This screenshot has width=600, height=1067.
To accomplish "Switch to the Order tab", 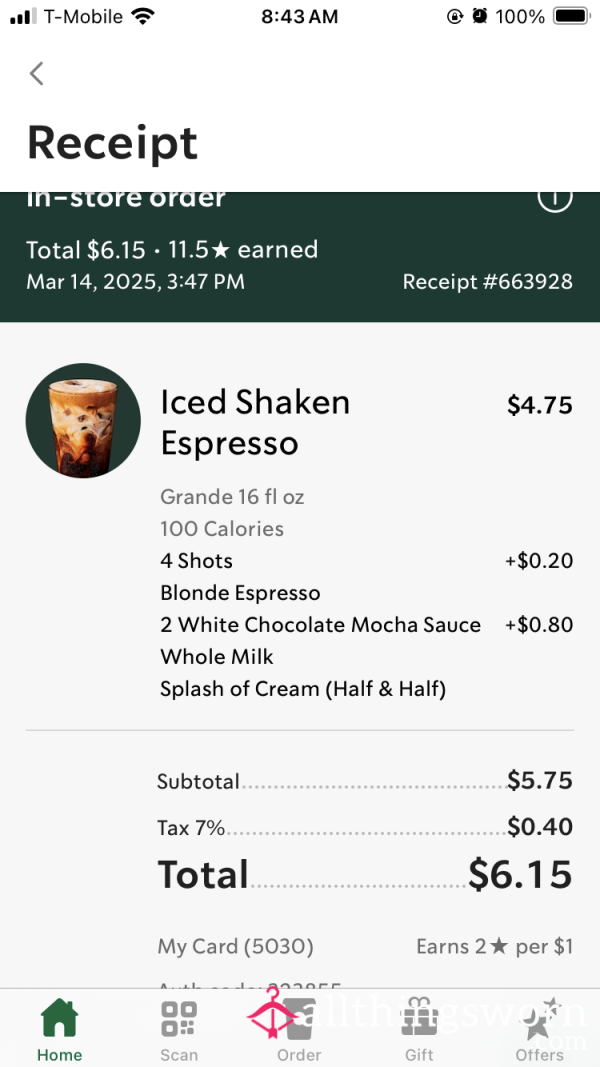I will point(299,1030).
